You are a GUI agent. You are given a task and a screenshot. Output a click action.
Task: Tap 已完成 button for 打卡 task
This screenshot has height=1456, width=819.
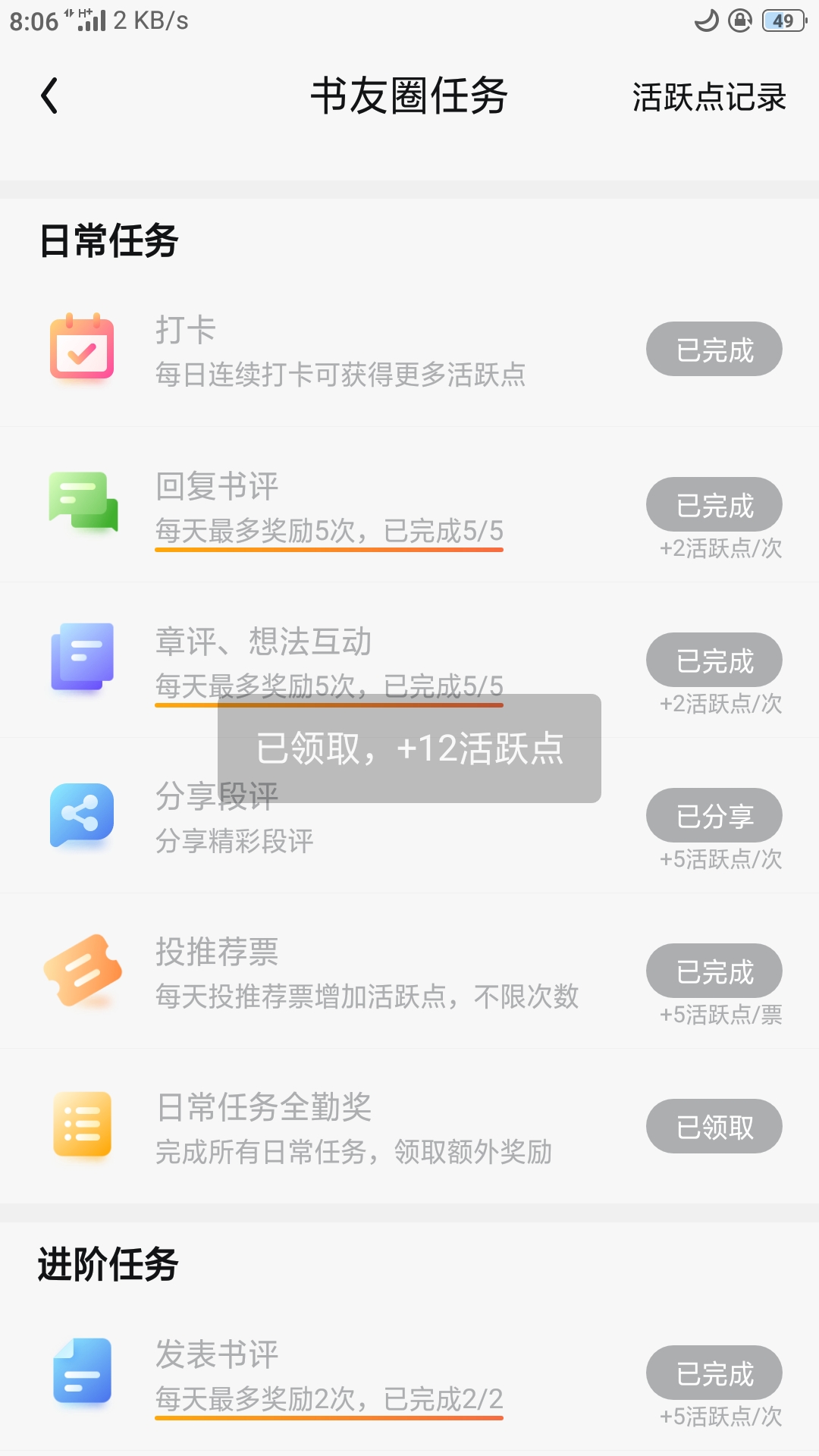(x=714, y=349)
